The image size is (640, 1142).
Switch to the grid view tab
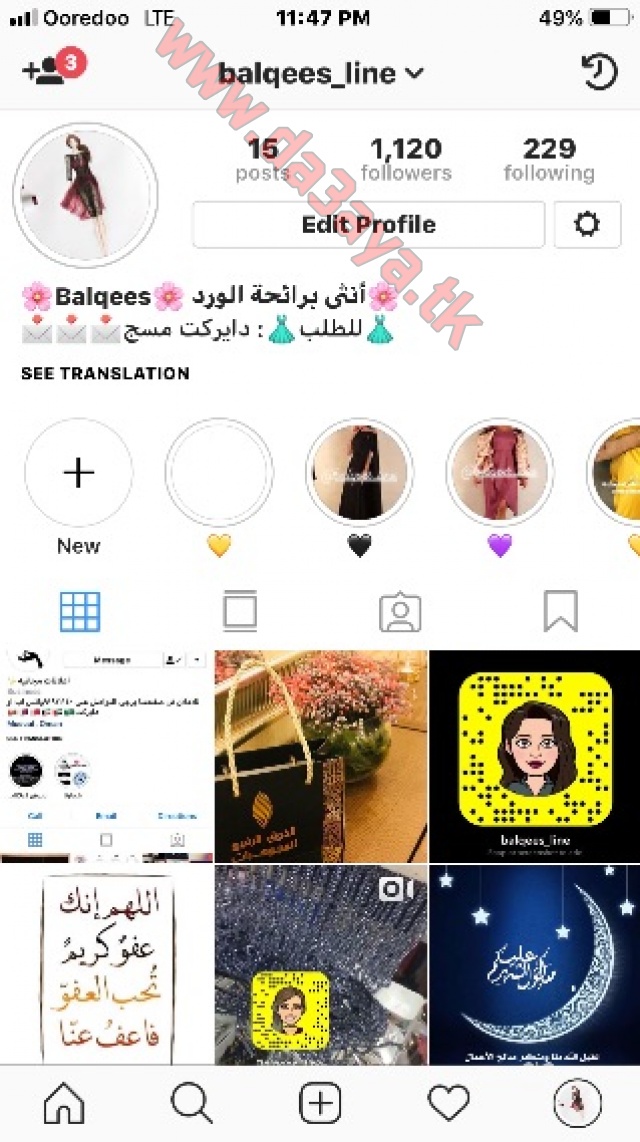(x=79, y=611)
